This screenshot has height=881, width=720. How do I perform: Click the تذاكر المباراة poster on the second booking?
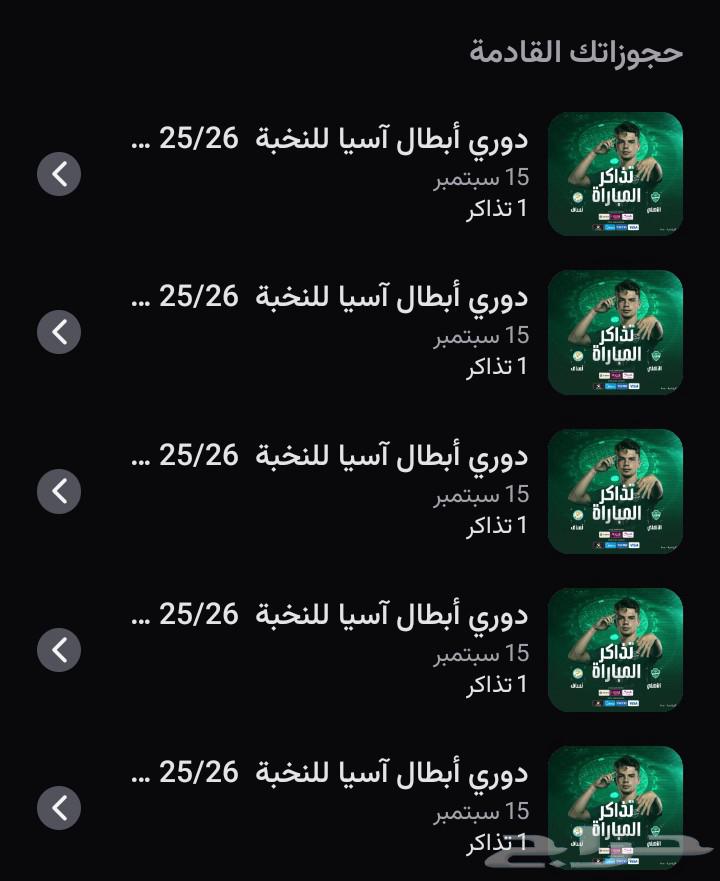pyautogui.click(x=615, y=331)
